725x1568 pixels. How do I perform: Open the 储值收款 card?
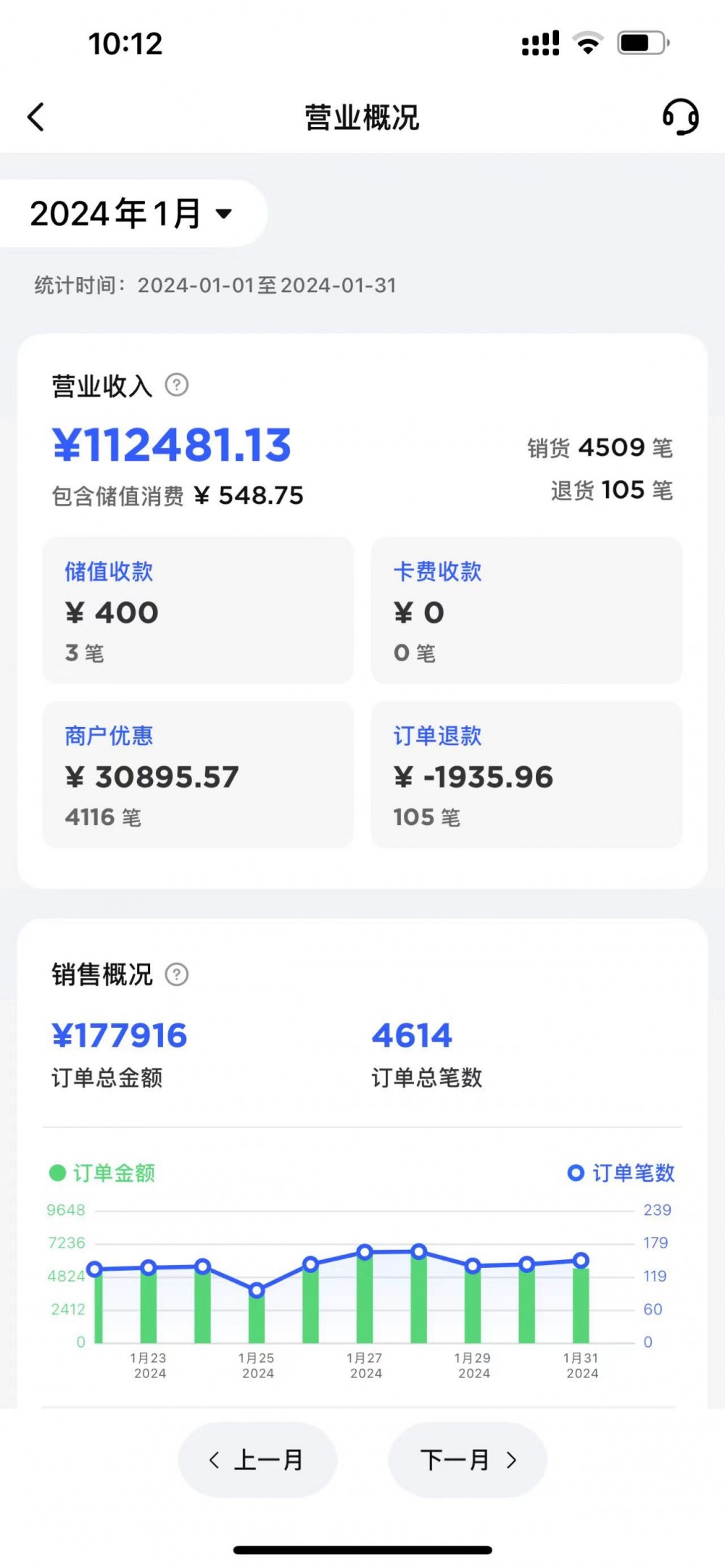(x=198, y=610)
